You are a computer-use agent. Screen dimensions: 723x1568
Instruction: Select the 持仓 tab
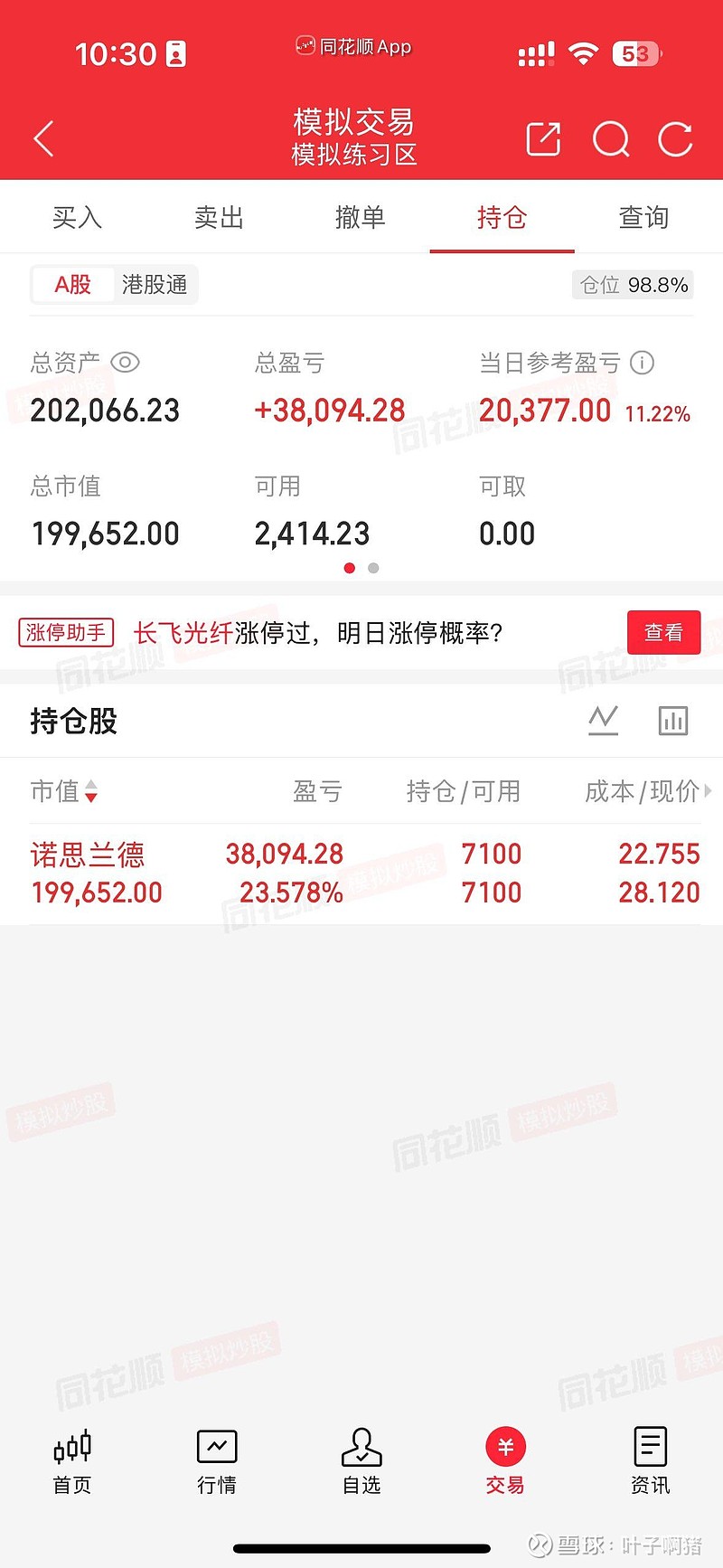[x=502, y=218]
